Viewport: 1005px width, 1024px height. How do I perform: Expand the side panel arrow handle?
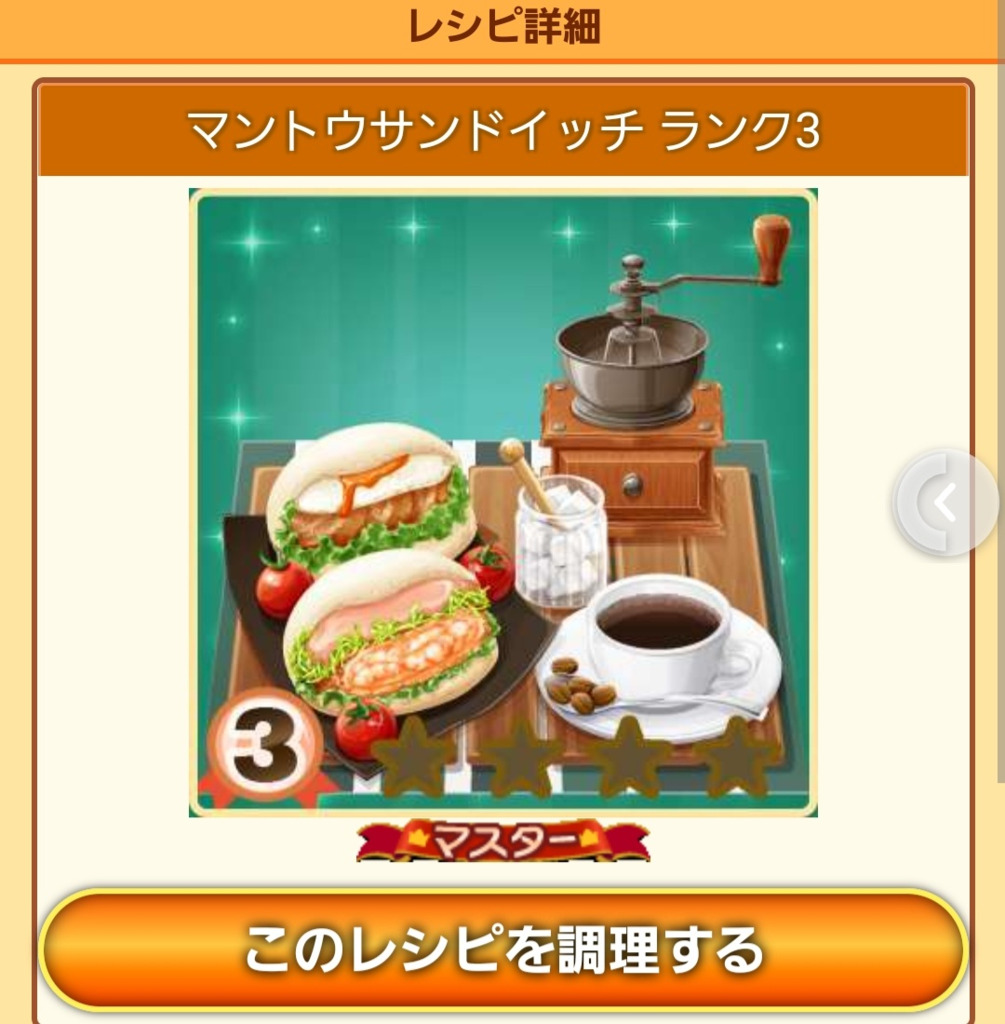click(x=946, y=504)
